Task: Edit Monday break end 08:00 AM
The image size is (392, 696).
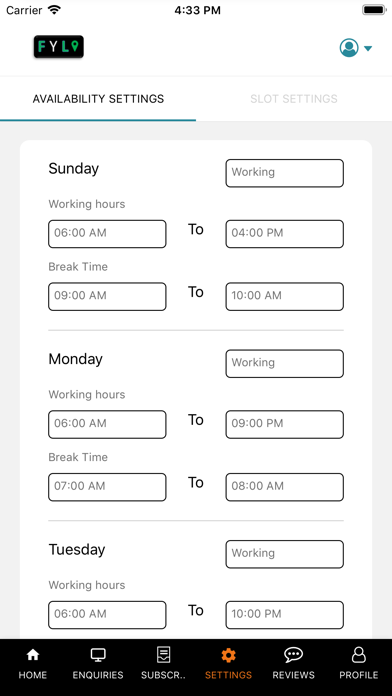Action: (x=285, y=486)
